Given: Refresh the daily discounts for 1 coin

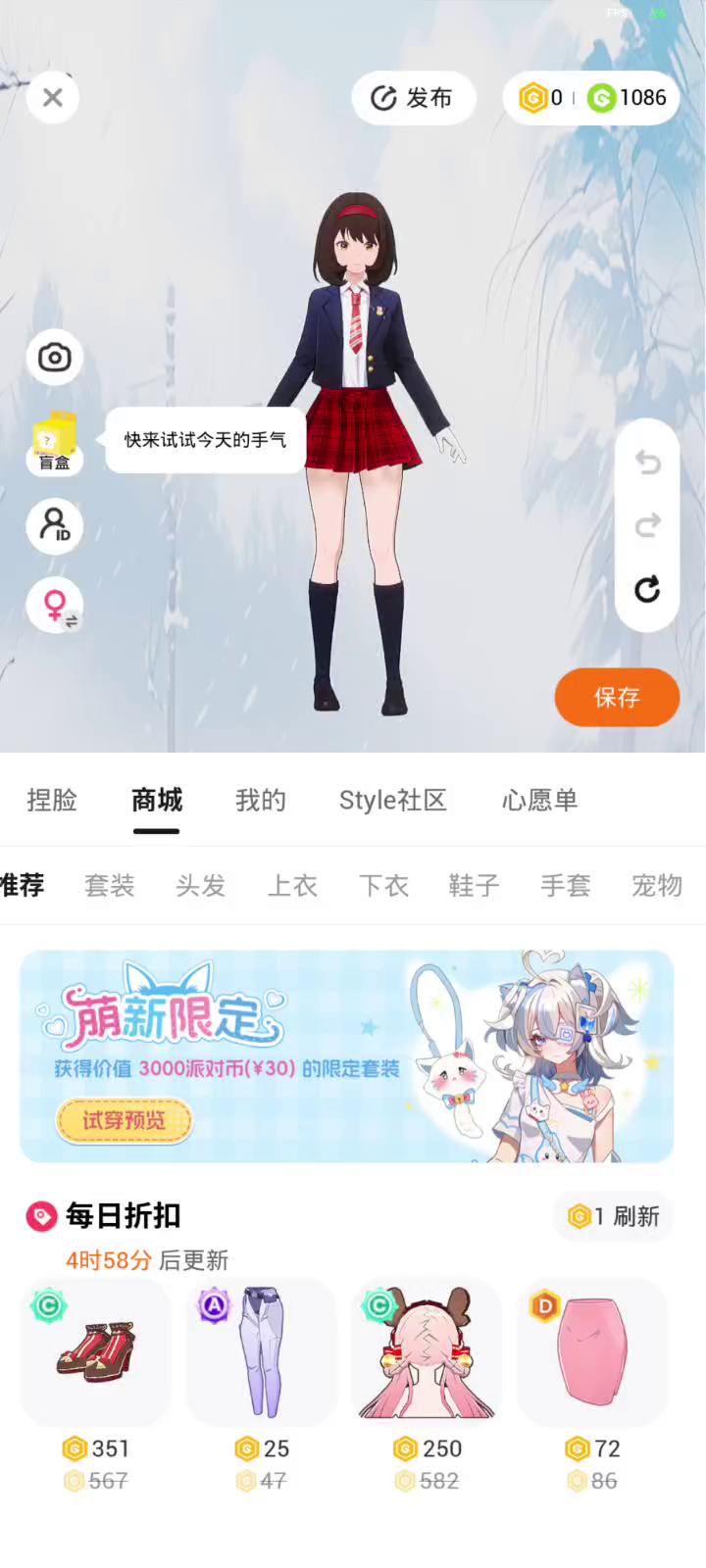Looking at the screenshot, I should click(x=614, y=1216).
